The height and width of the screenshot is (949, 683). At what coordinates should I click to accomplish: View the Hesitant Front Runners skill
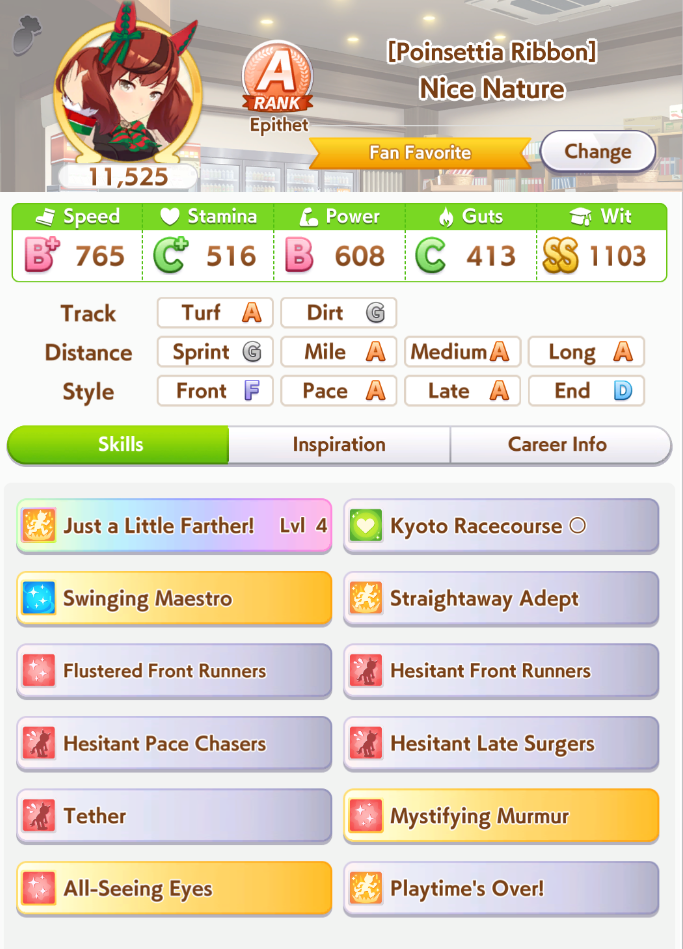501,671
